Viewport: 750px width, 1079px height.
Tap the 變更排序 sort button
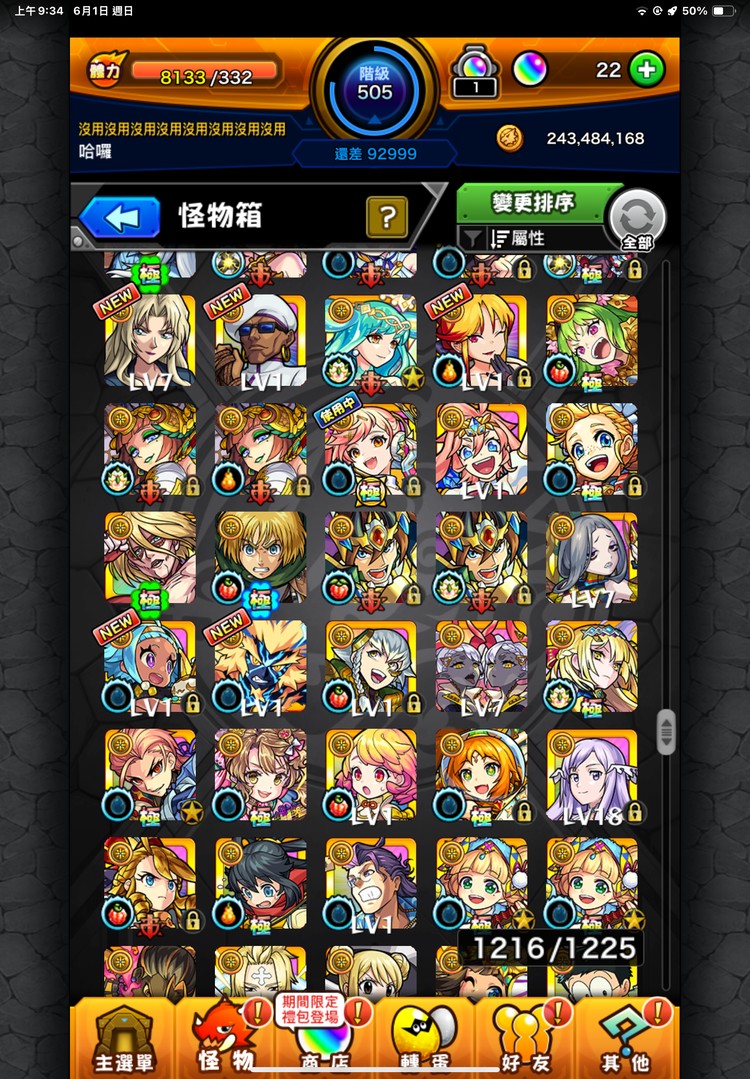(x=533, y=203)
